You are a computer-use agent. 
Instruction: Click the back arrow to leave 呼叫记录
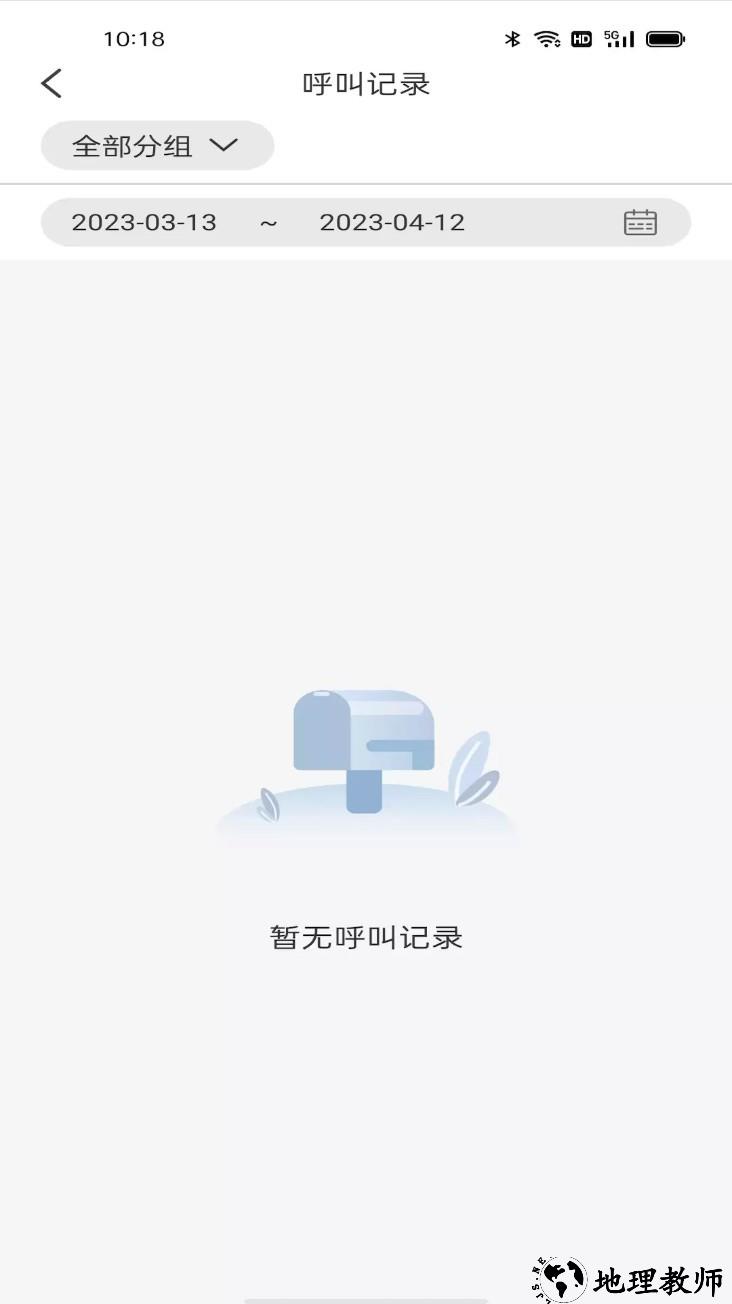(51, 84)
